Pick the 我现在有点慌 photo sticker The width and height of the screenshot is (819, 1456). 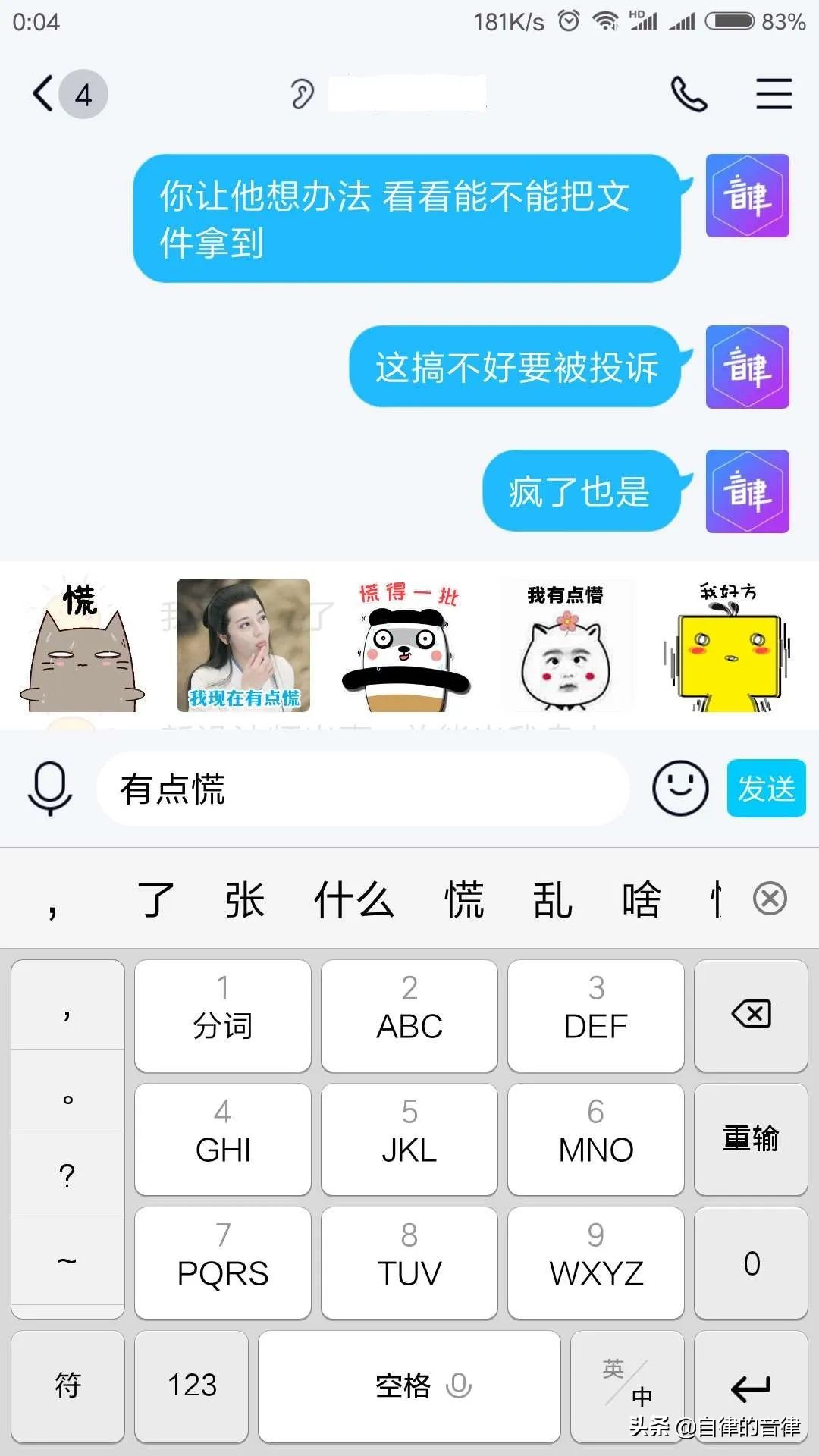(x=243, y=646)
